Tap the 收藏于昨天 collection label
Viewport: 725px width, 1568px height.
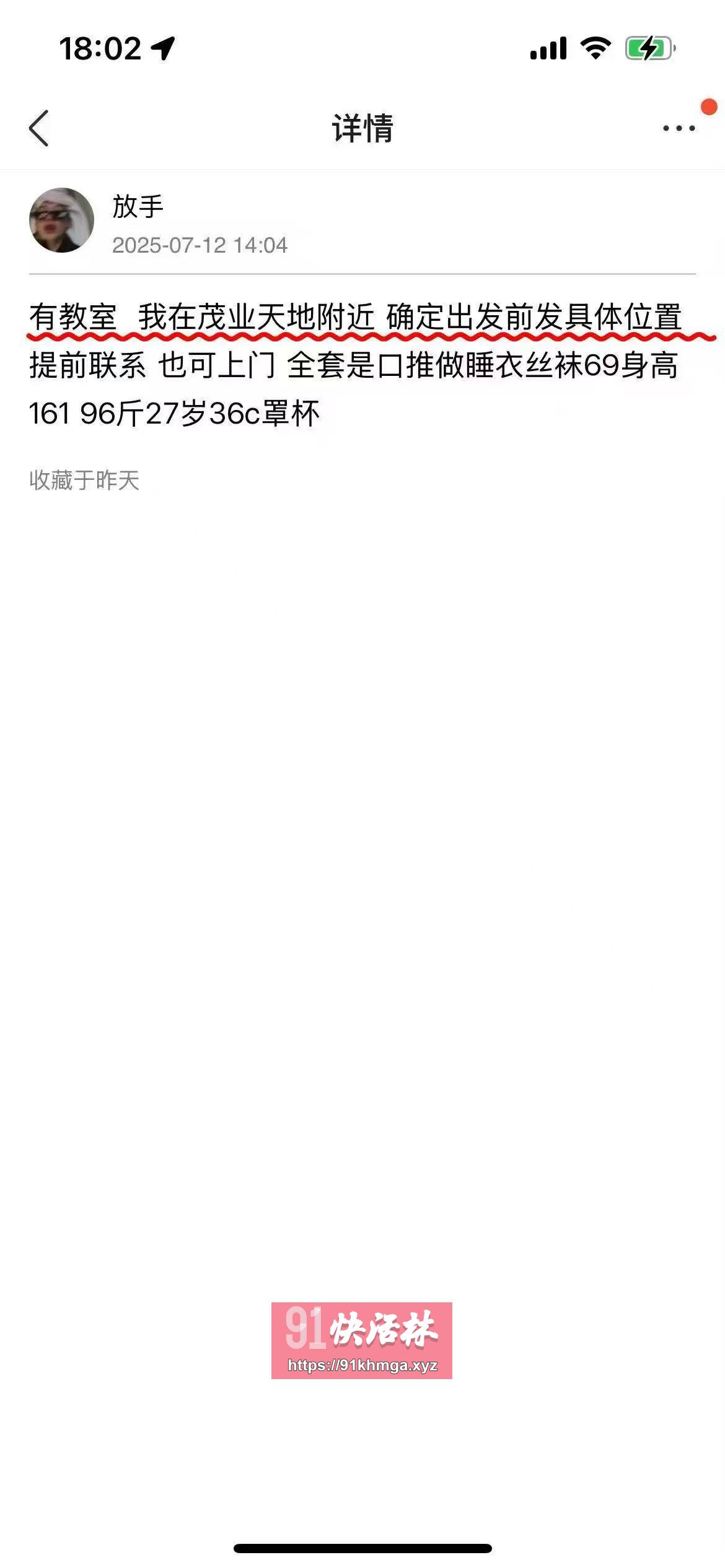pos(85,478)
